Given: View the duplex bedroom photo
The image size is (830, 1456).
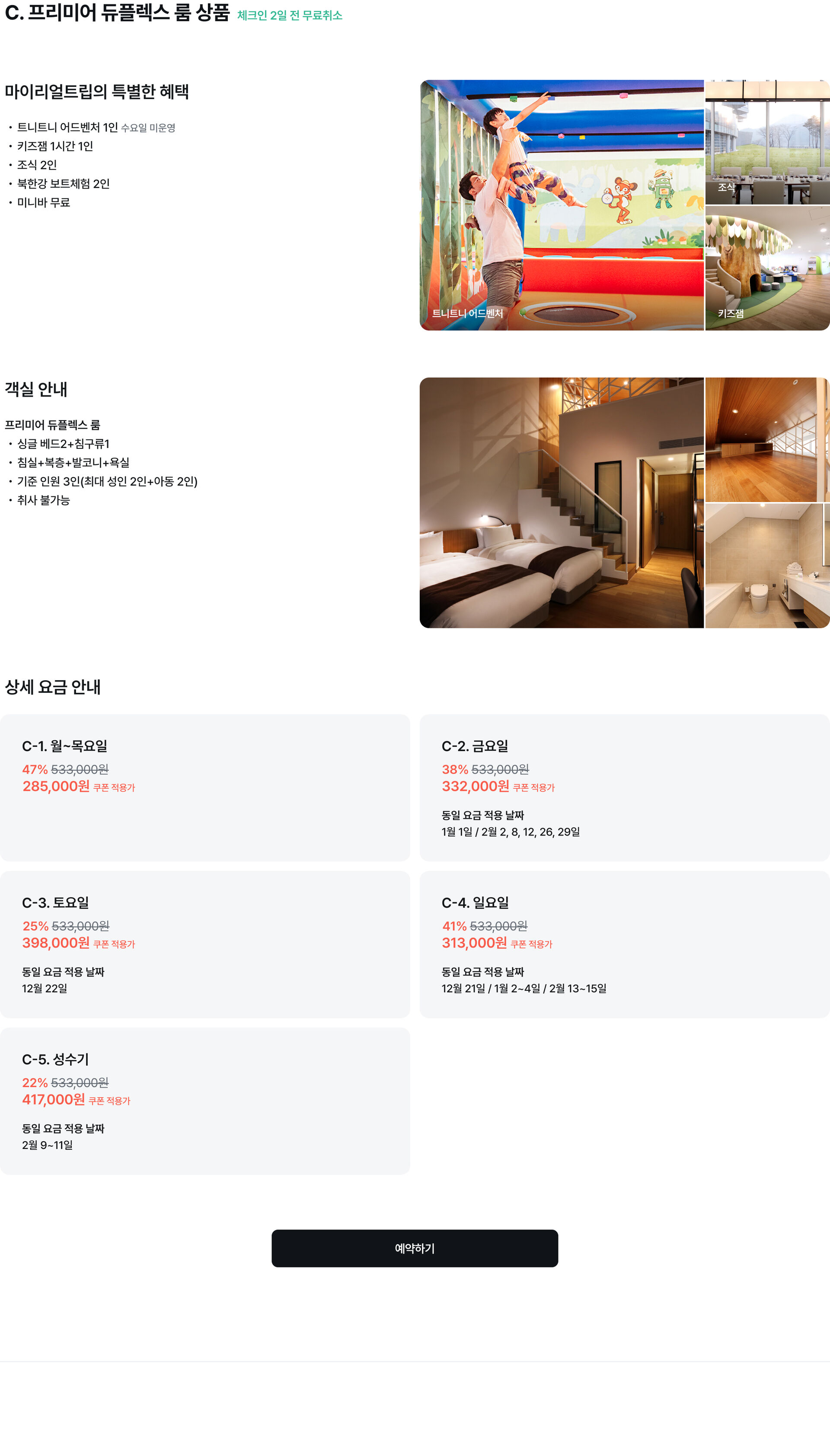Looking at the screenshot, I should click(x=562, y=502).
